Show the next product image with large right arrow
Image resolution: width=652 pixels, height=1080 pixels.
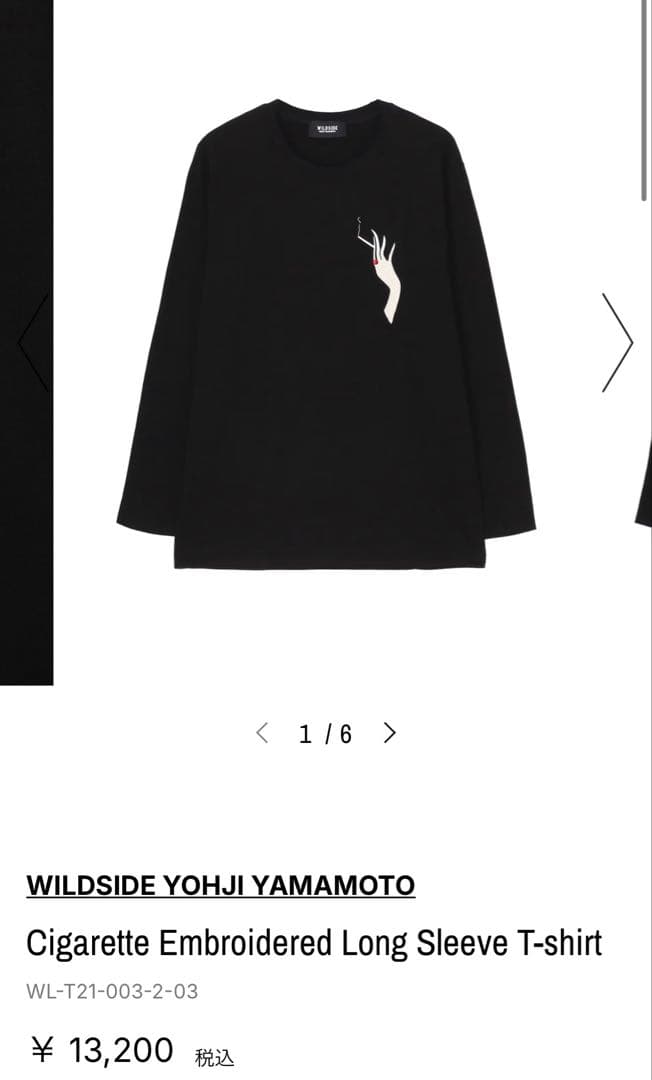pyautogui.click(x=617, y=342)
